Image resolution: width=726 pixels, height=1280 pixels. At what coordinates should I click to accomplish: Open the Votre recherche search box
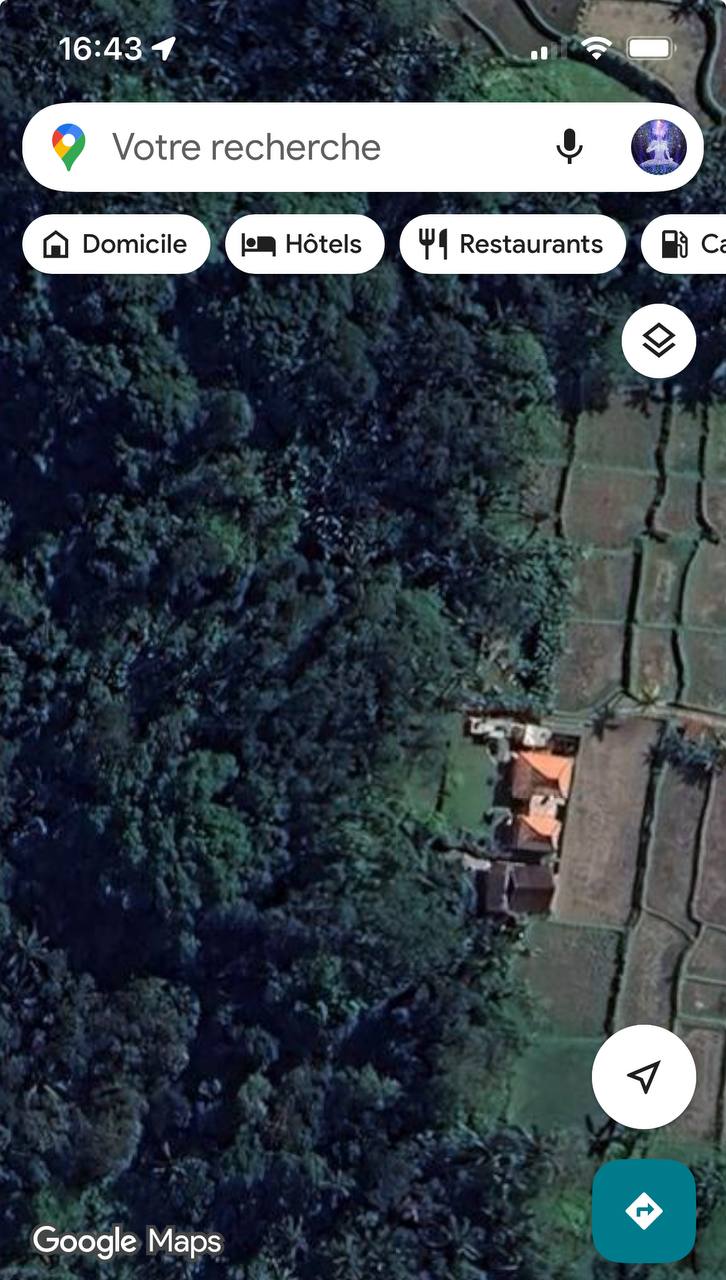pos(300,147)
